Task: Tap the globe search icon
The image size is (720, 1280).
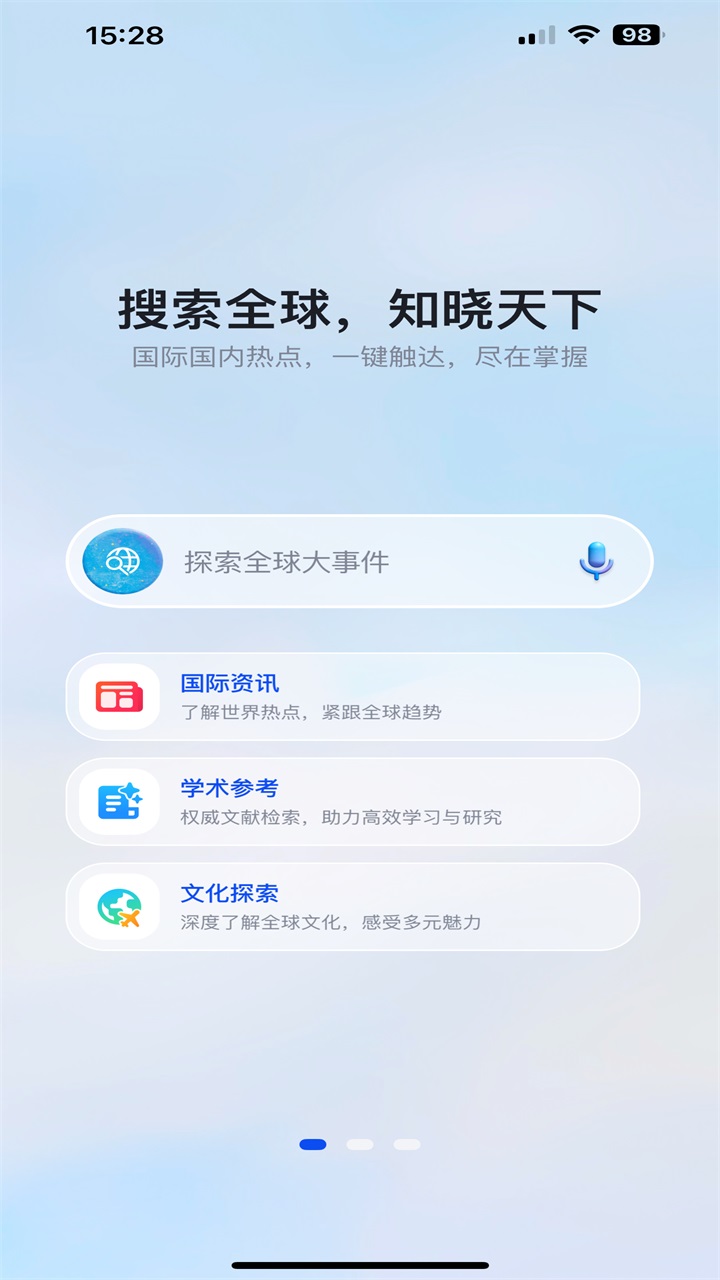Action: (122, 562)
